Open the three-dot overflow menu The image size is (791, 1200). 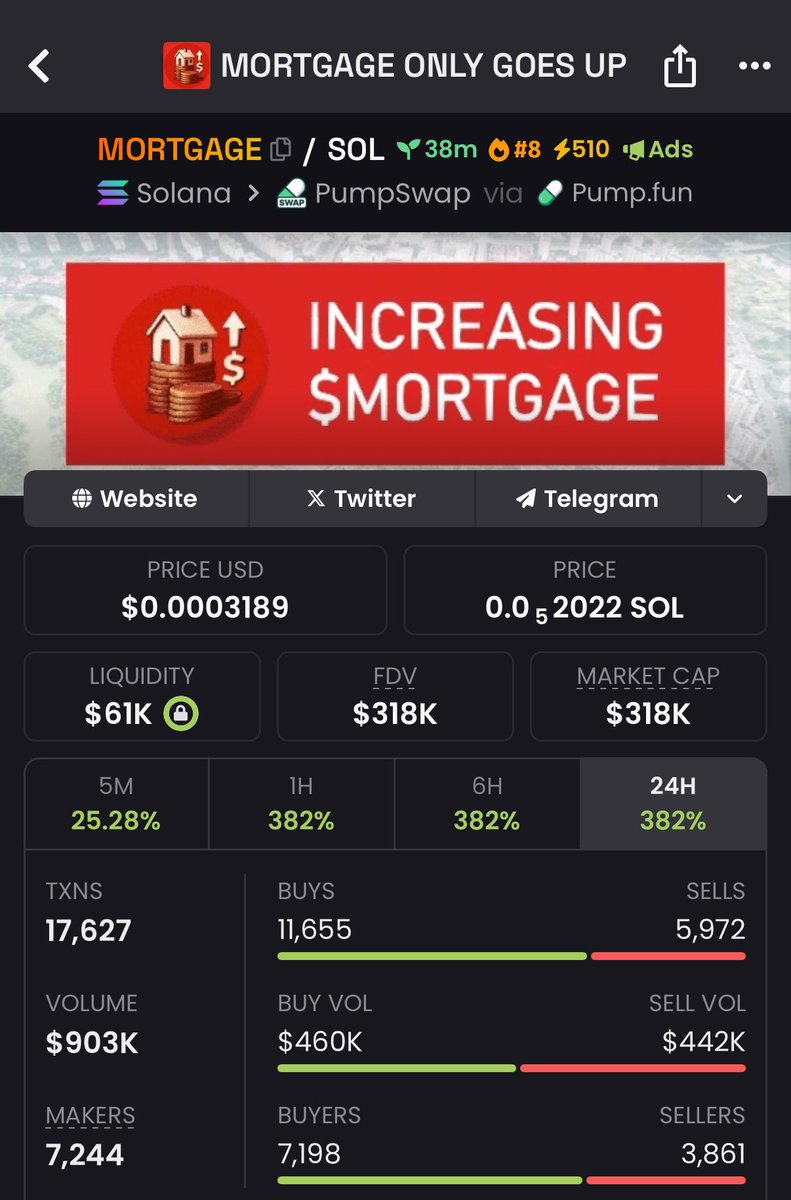tap(753, 67)
